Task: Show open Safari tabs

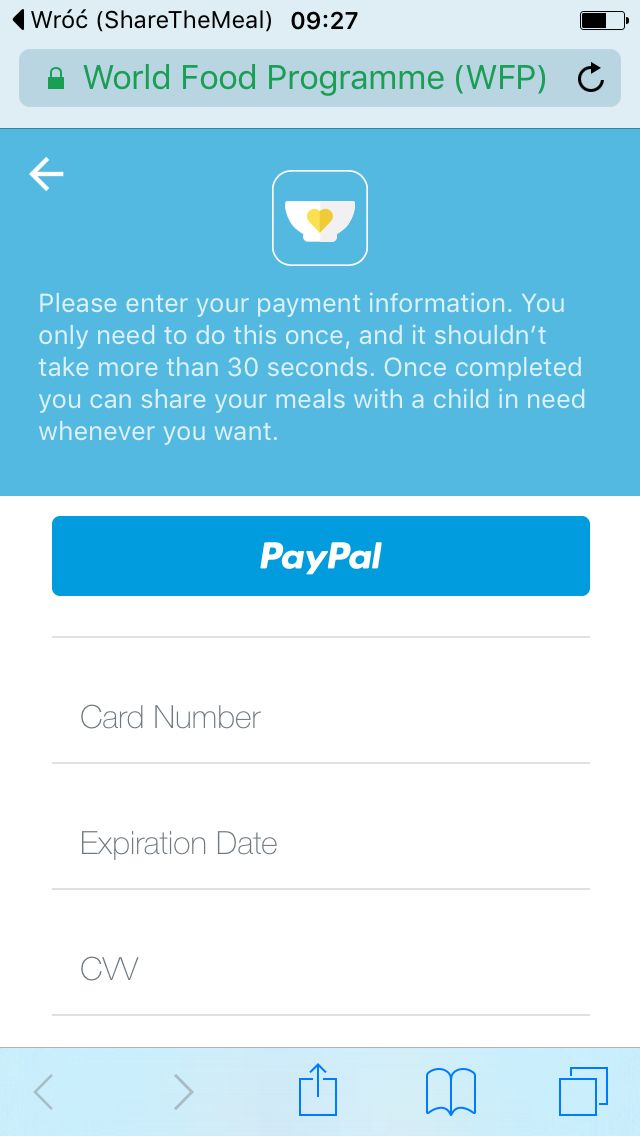Action: pyautogui.click(x=583, y=1091)
